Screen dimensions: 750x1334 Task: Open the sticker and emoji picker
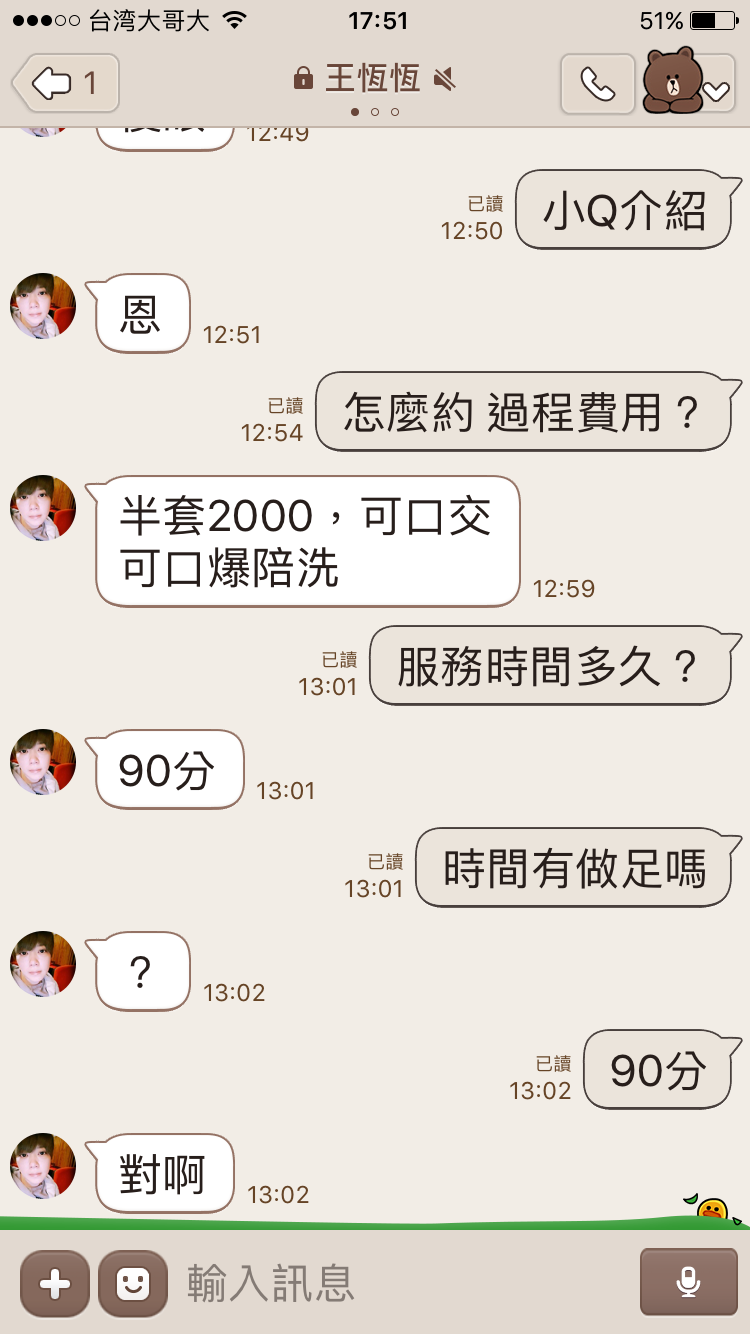pos(133,1283)
